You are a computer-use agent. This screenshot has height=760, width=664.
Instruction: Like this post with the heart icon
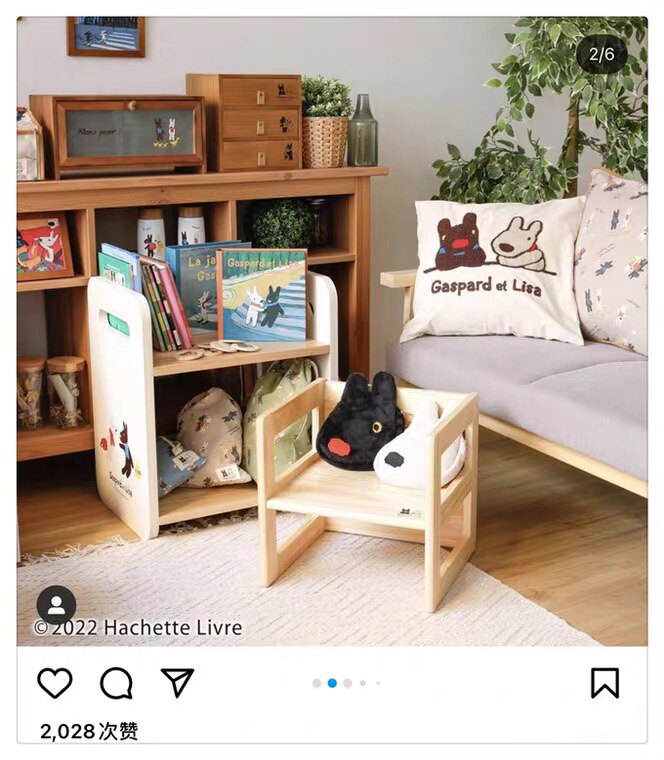tap(55, 683)
